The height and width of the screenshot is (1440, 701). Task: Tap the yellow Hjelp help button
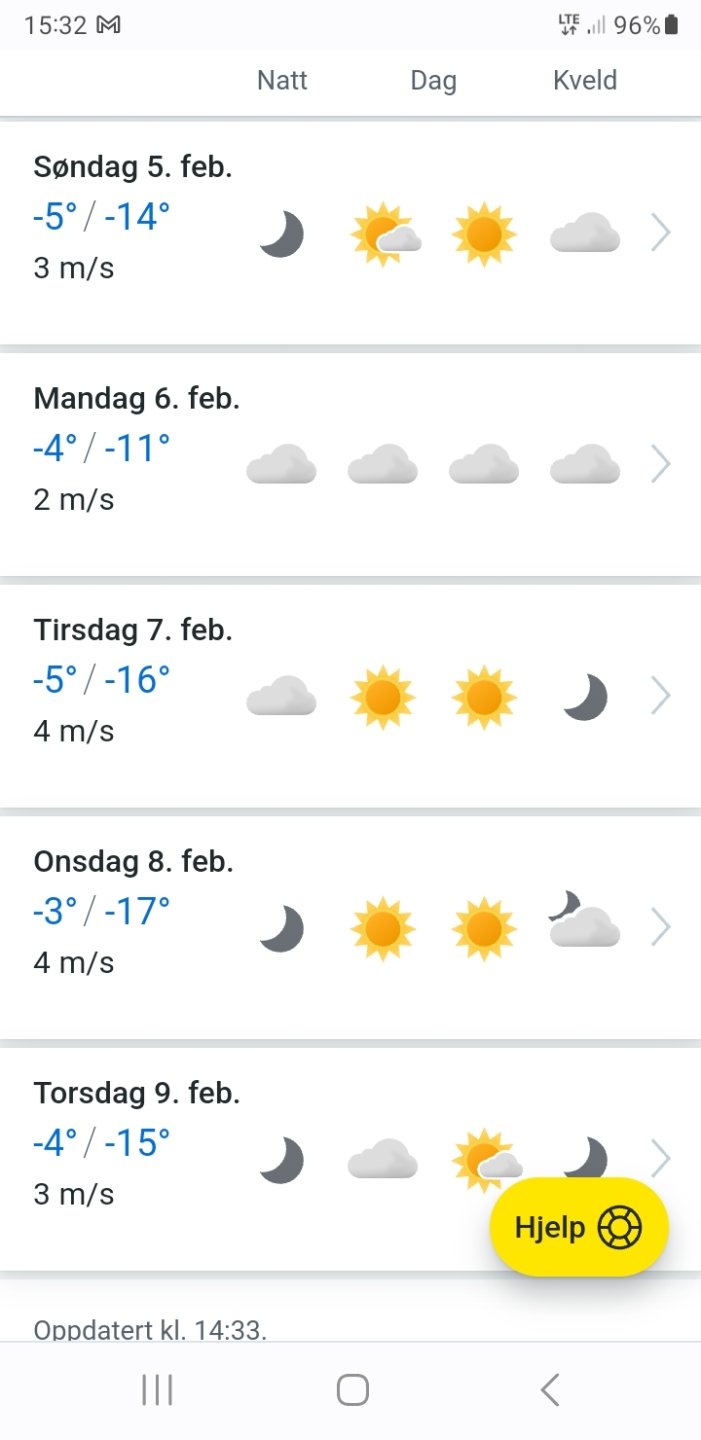click(x=578, y=1227)
